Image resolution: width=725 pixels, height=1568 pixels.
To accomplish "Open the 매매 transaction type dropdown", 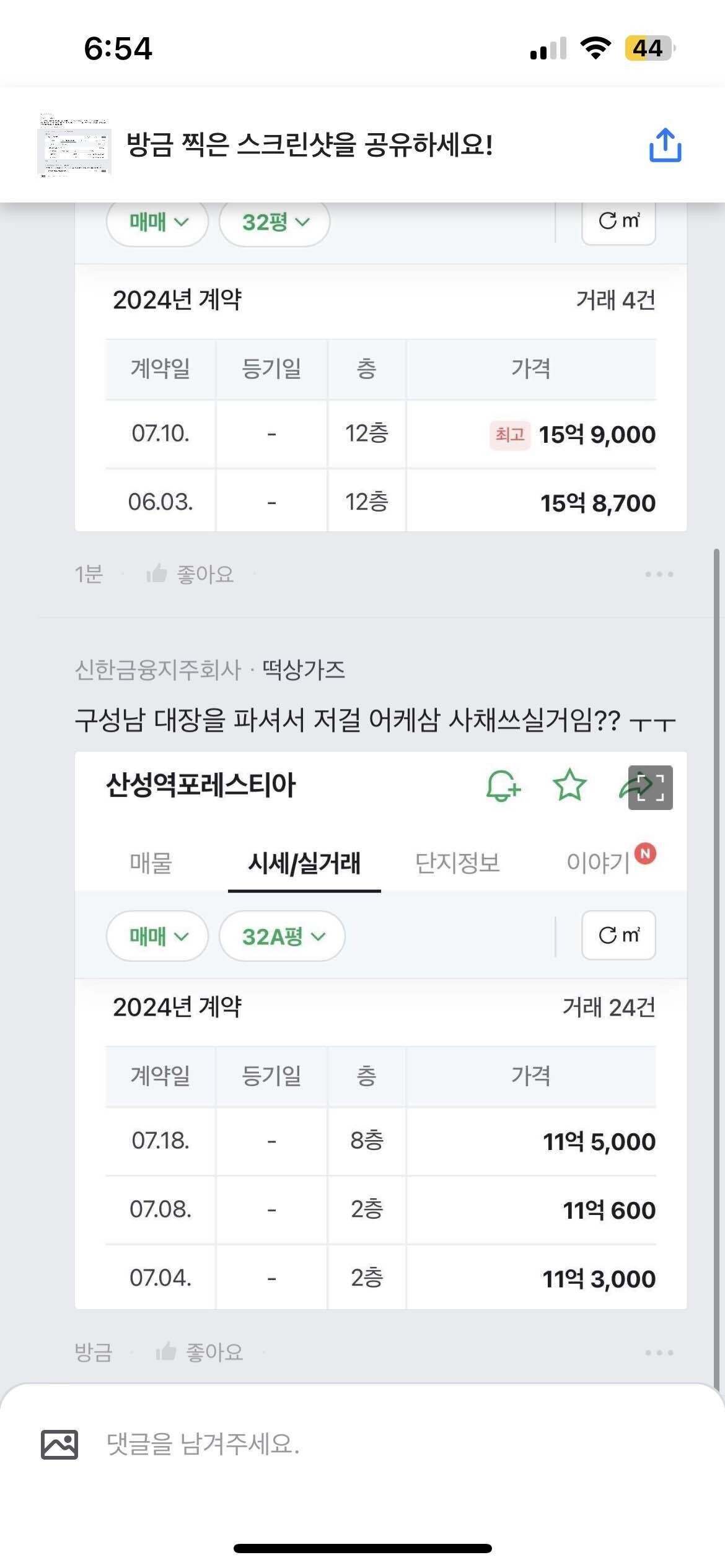I will point(157,936).
